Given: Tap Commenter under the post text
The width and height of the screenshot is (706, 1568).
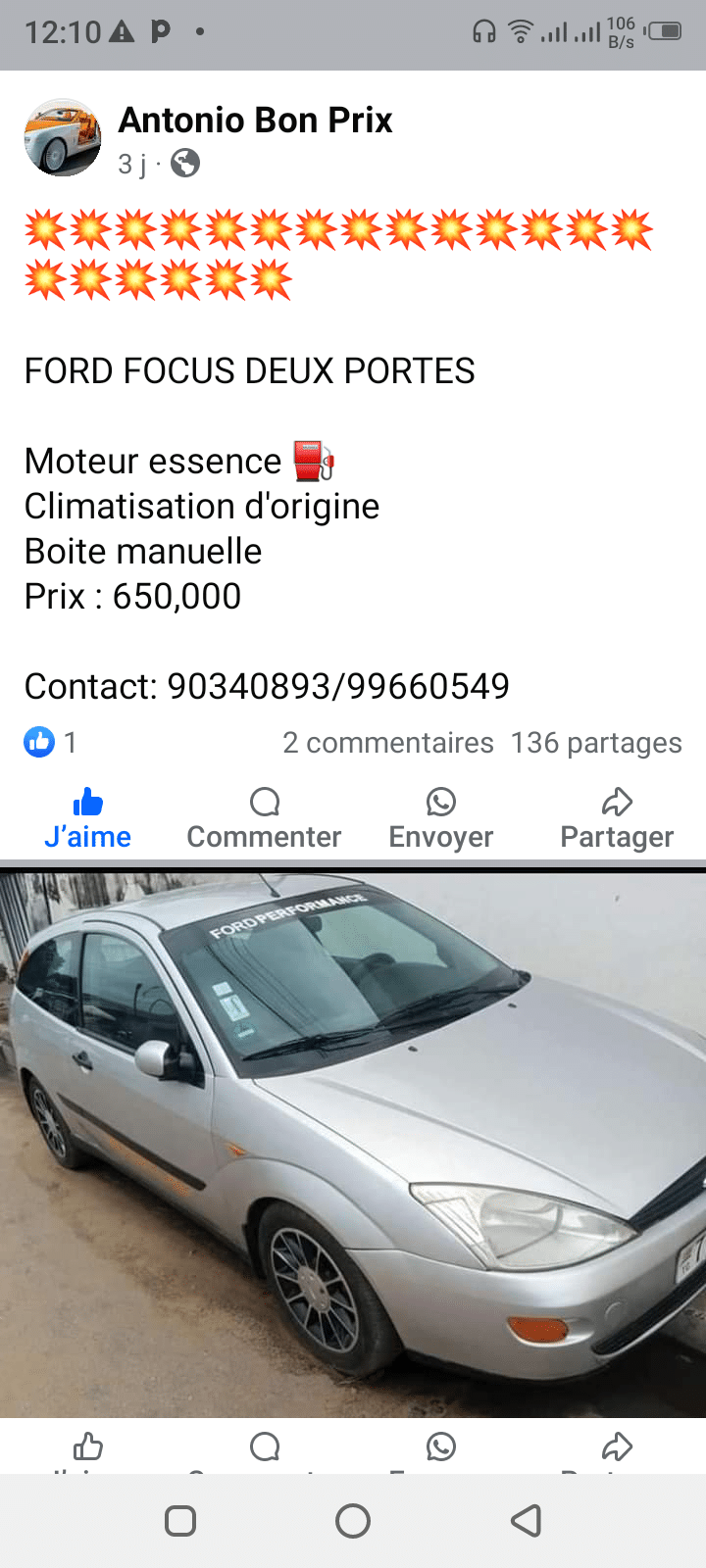Looking at the screenshot, I should tap(264, 819).
